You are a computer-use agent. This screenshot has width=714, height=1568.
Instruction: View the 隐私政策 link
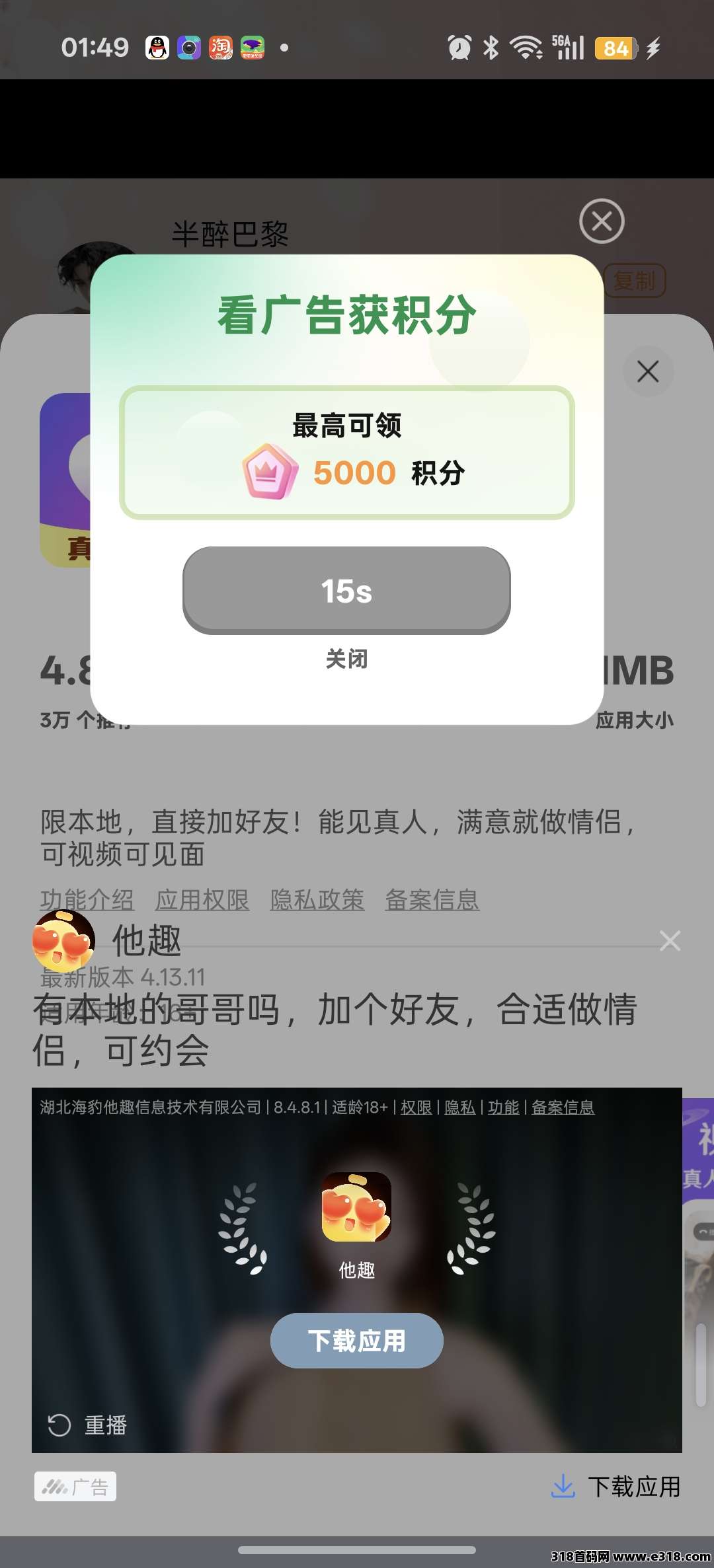[x=317, y=899]
